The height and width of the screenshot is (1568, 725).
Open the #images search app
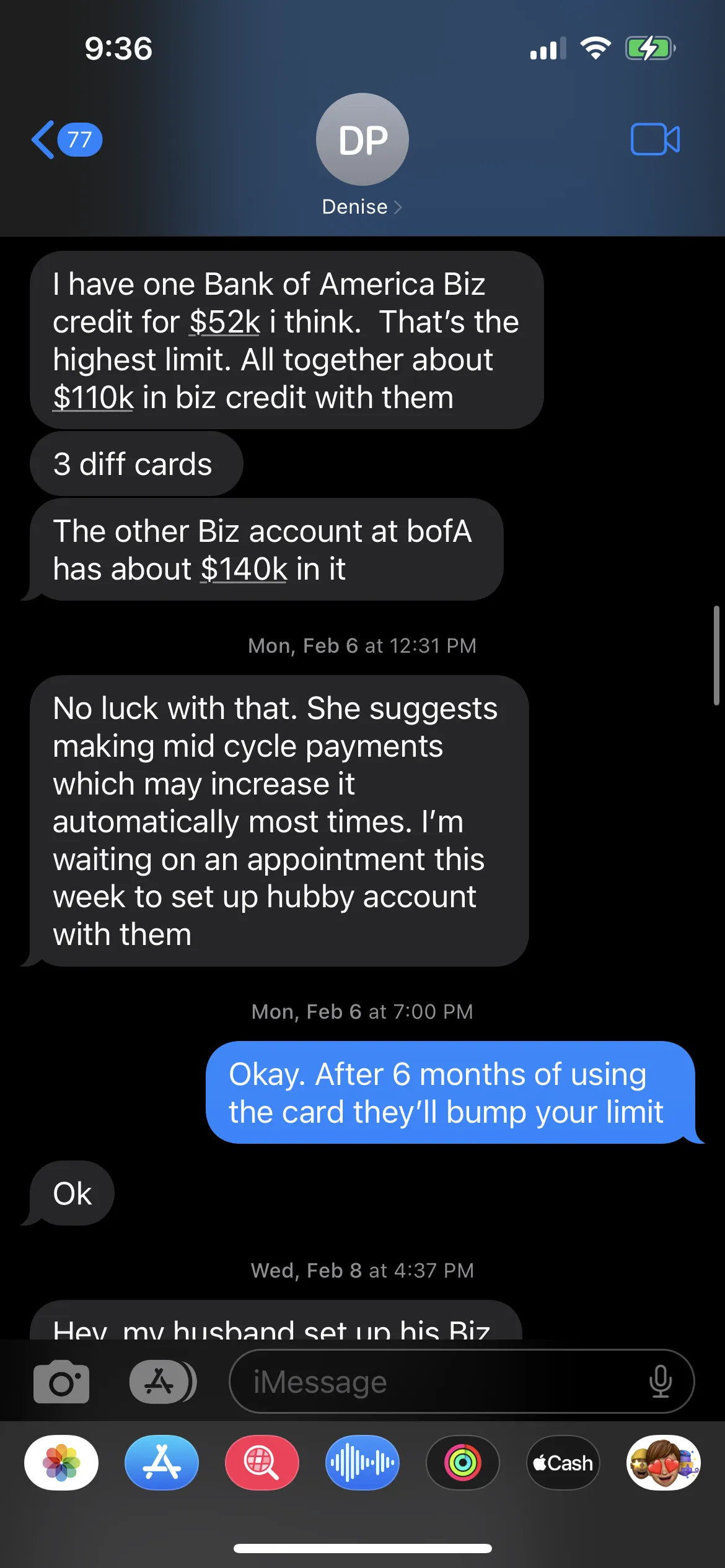click(262, 1463)
